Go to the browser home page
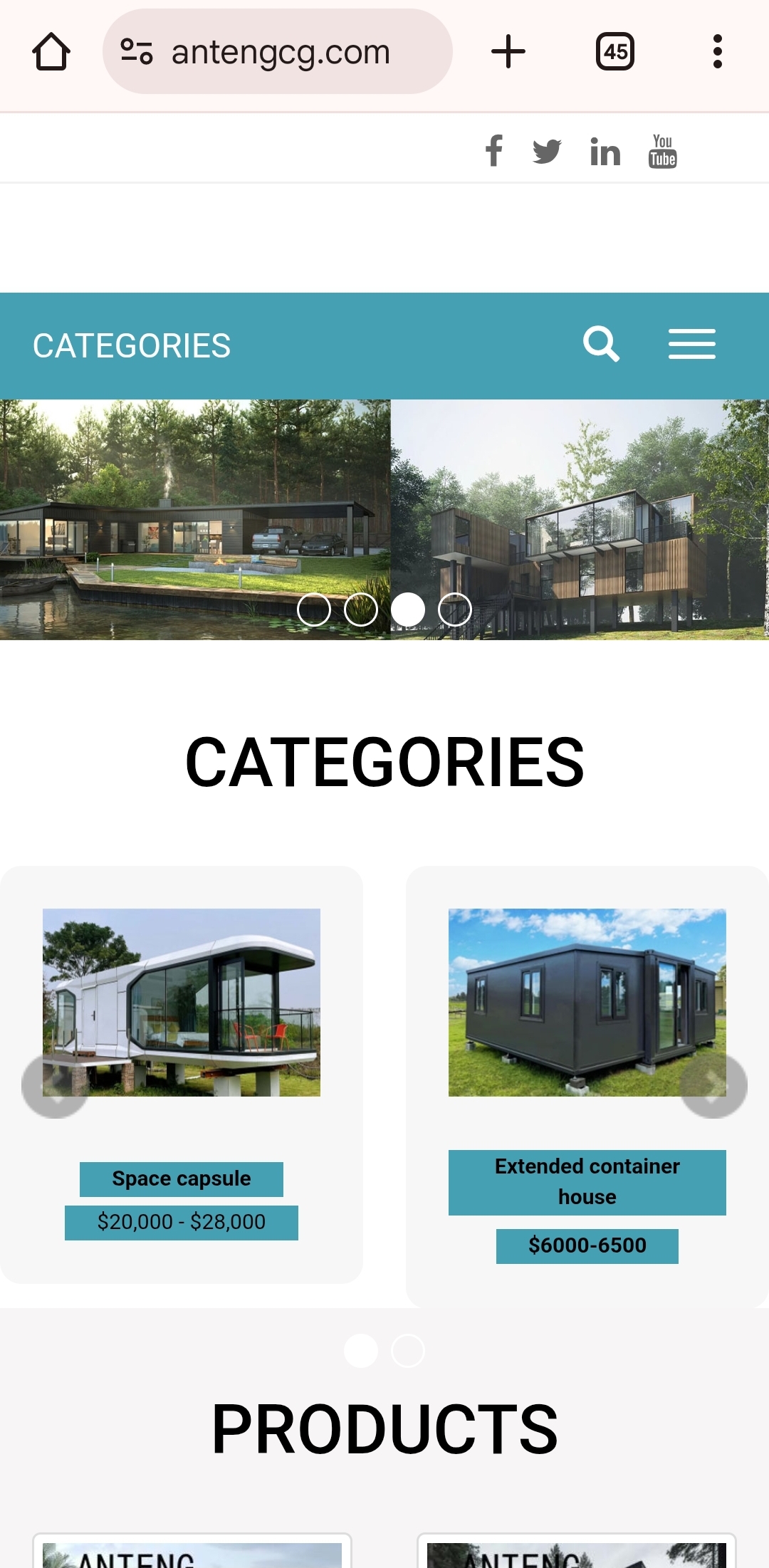This screenshot has height=1568, width=769. [x=51, y=52]
